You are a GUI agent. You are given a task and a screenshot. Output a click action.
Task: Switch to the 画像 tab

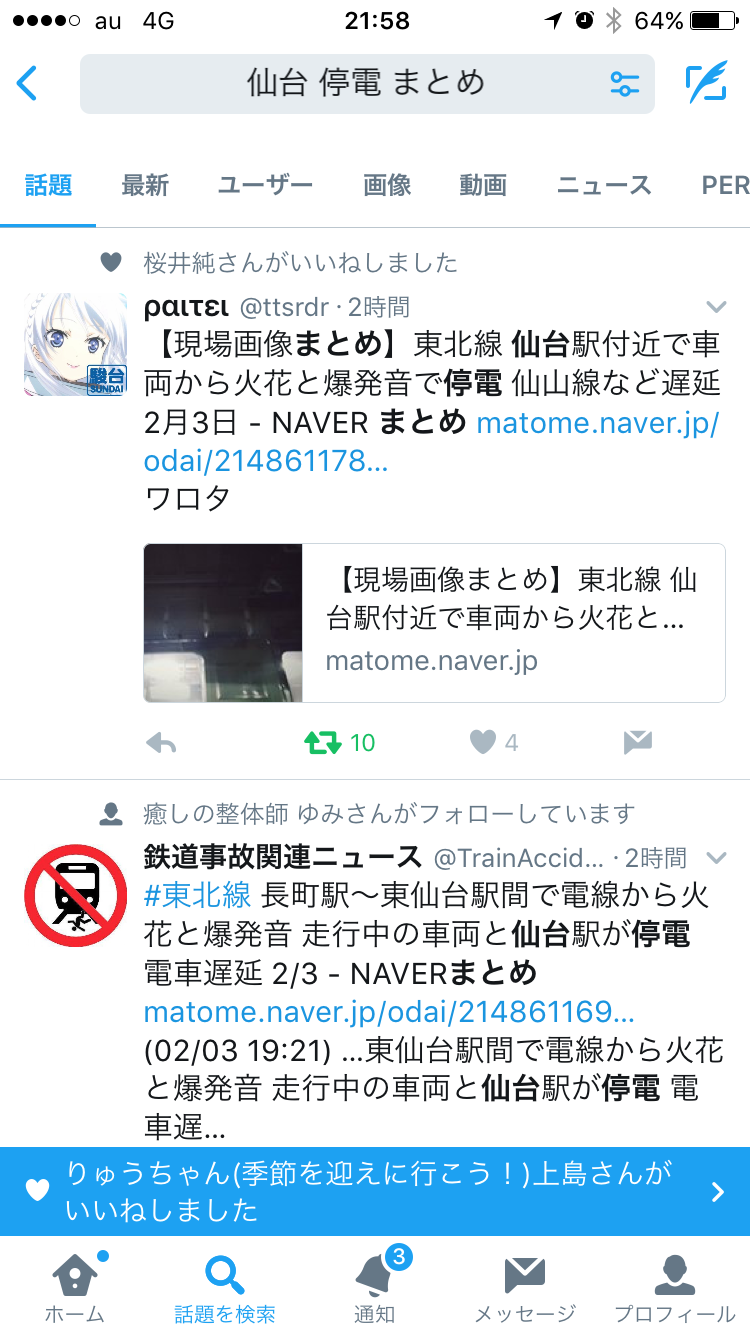click(x=387, y=185)
